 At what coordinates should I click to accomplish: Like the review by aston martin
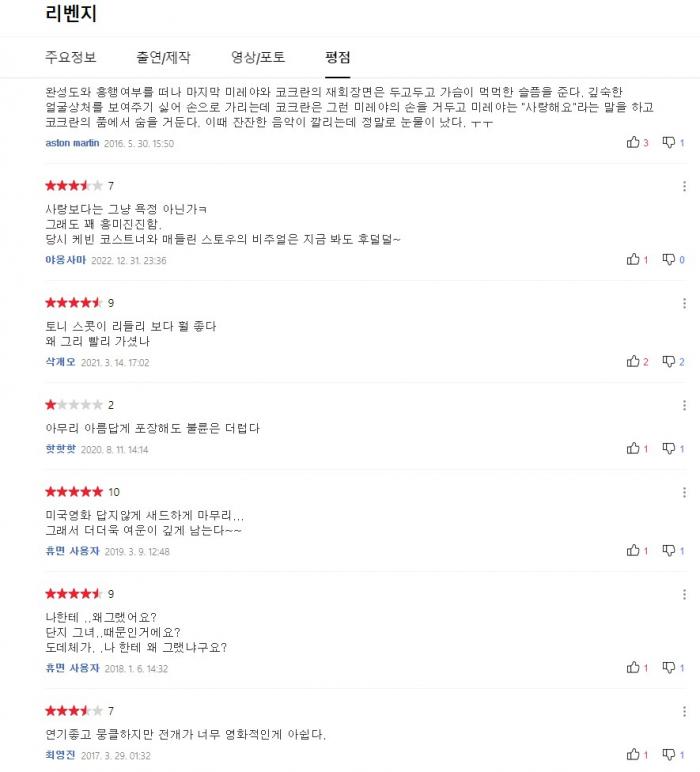coord(633,143)
